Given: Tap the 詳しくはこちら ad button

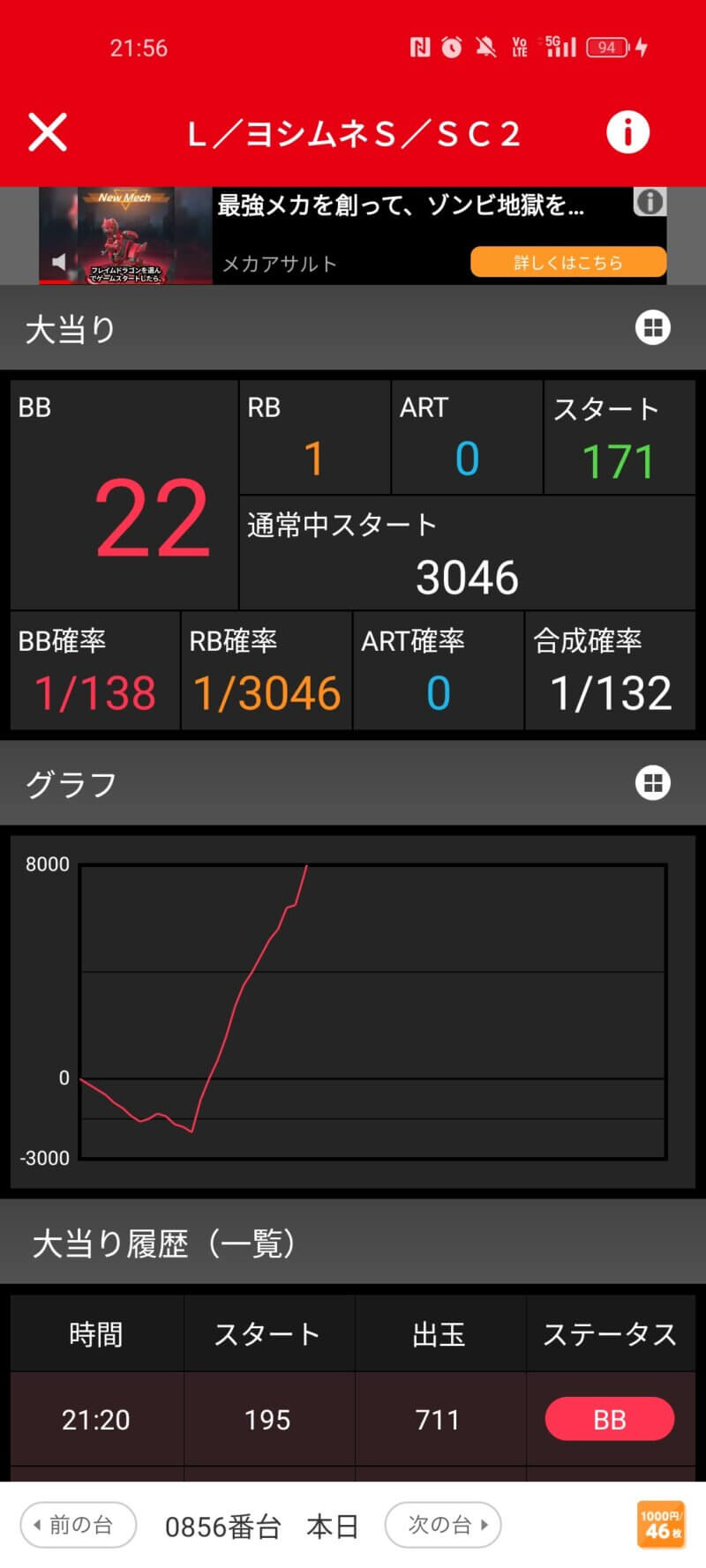Looking at the screenshot, I should pyautogui.click(x=567, y=262).
